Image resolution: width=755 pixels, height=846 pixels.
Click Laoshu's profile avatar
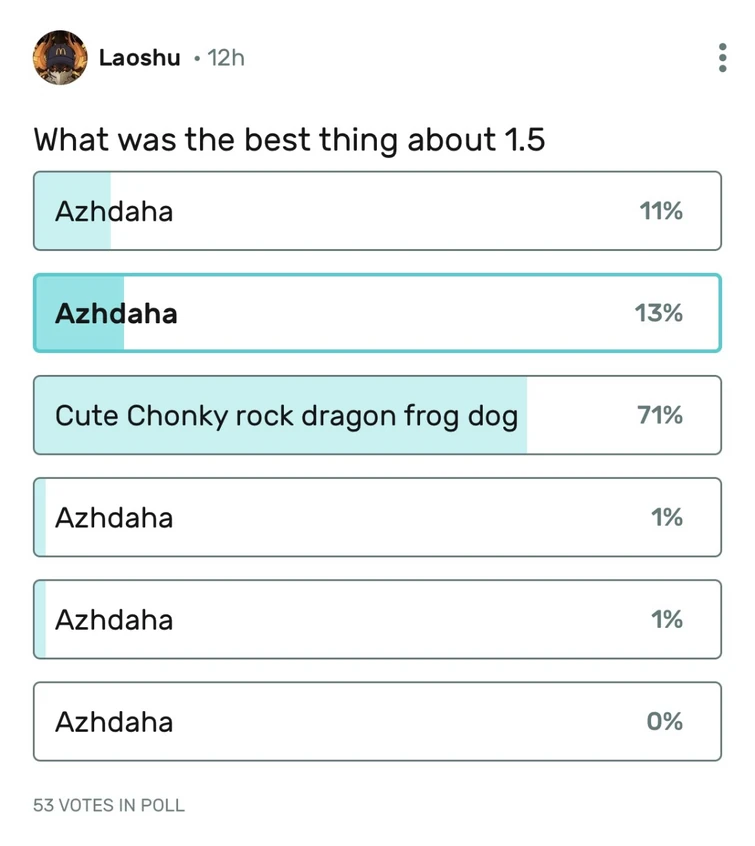58,58
